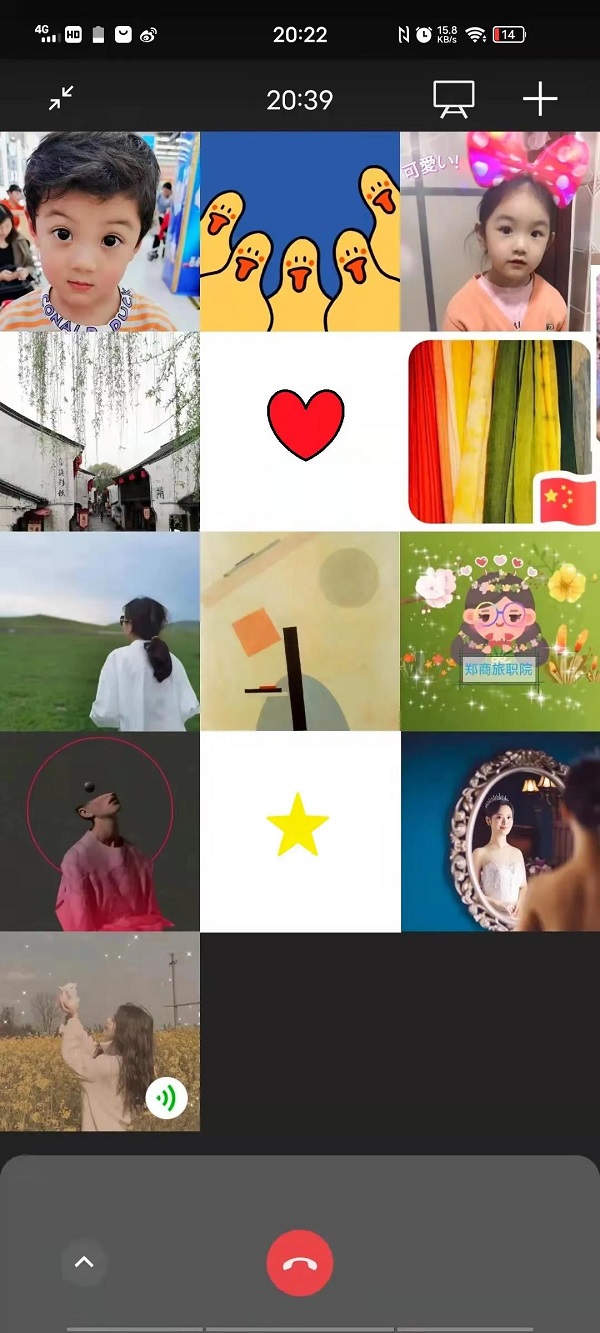View the colorful fabrics with flag tile
The height and width of the screenshot is (1333, 600).
click(500, 431)
